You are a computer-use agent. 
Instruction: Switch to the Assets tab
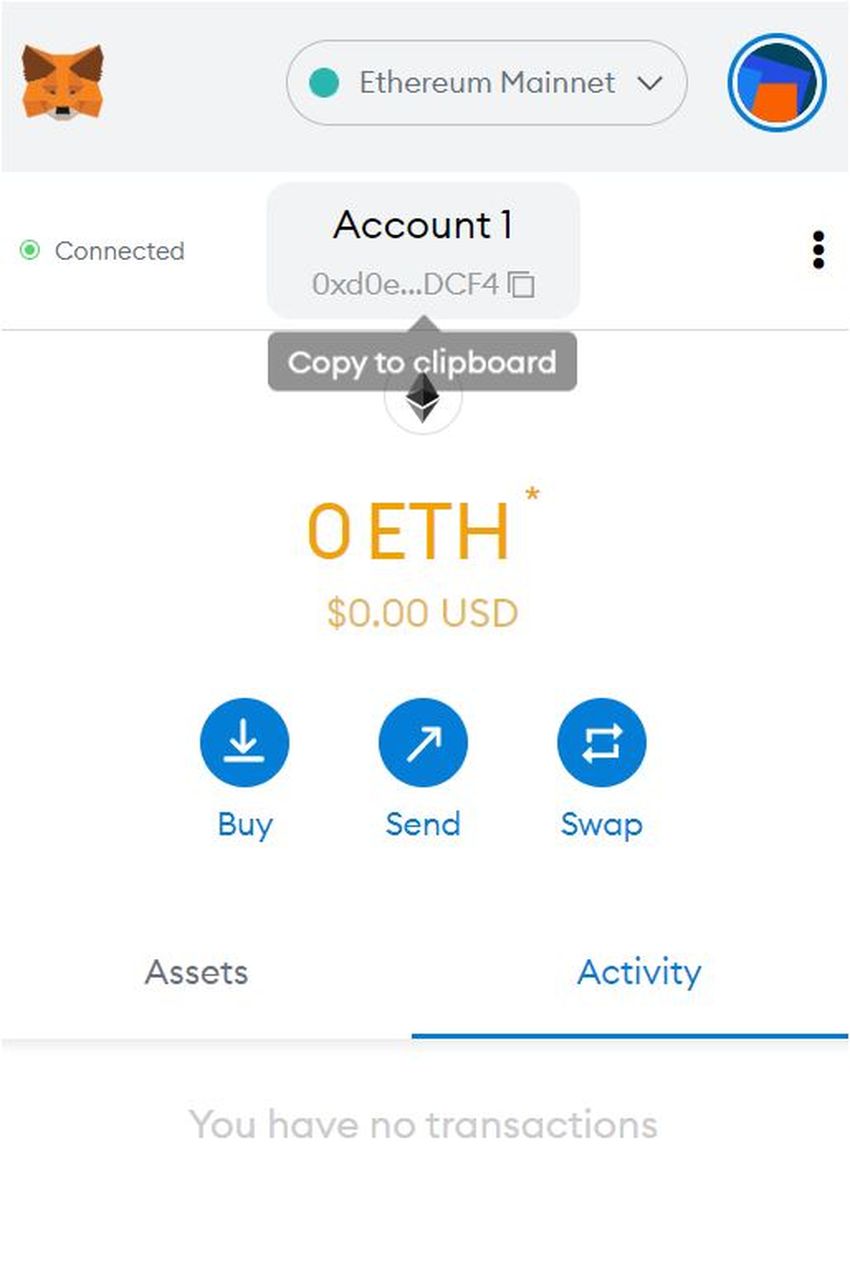[x=196, y=972]
